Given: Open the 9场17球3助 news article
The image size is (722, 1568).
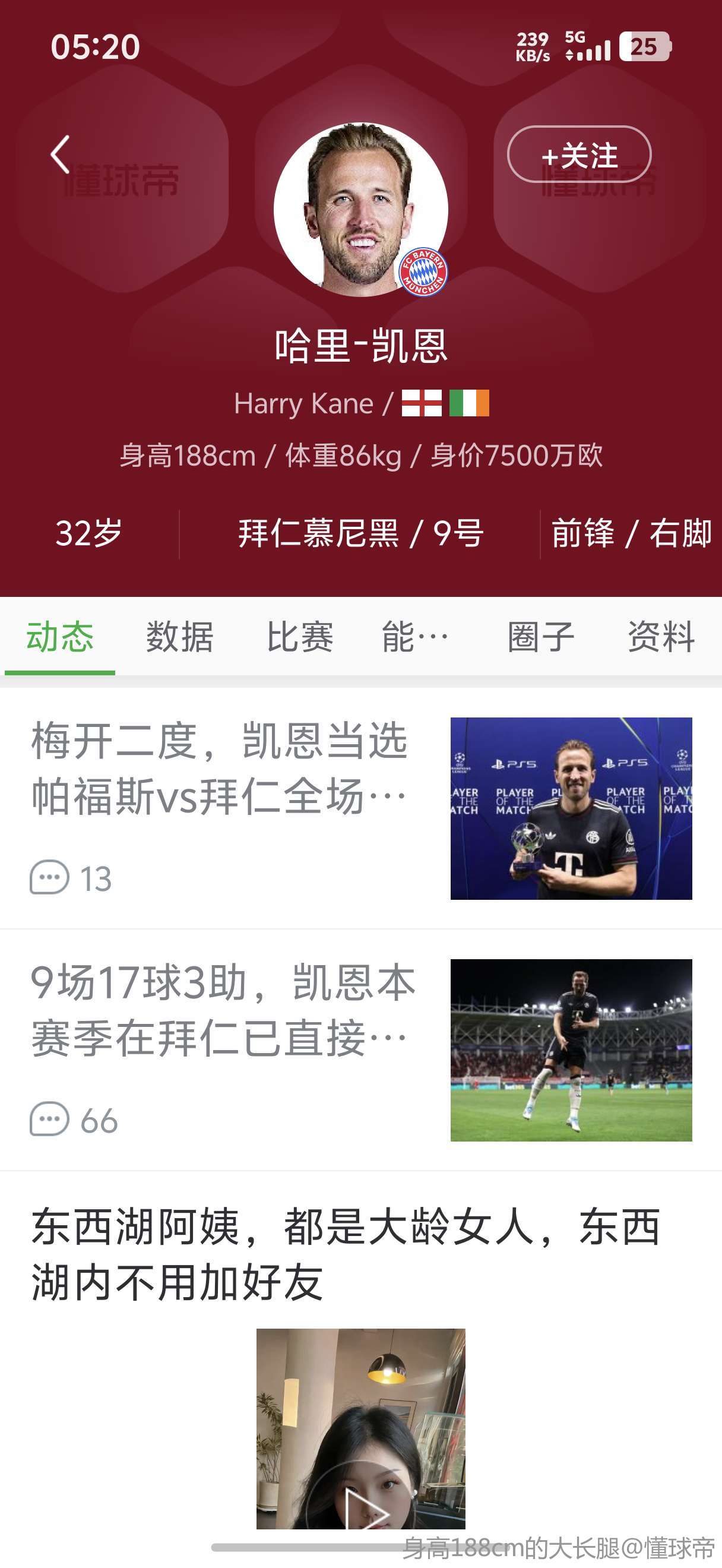Looking at the screenshot, I should [x=223, y=1010].
